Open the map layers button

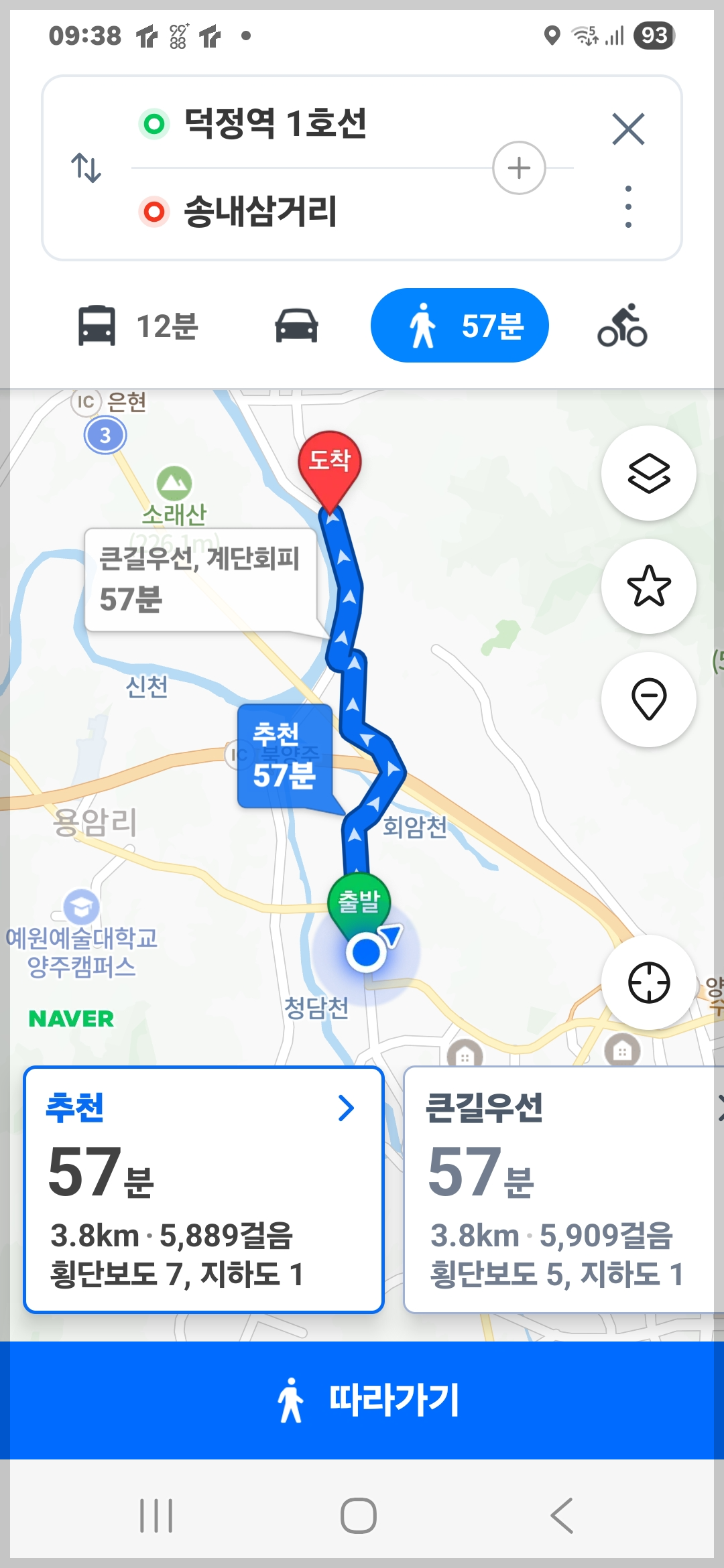click(648, 473)
